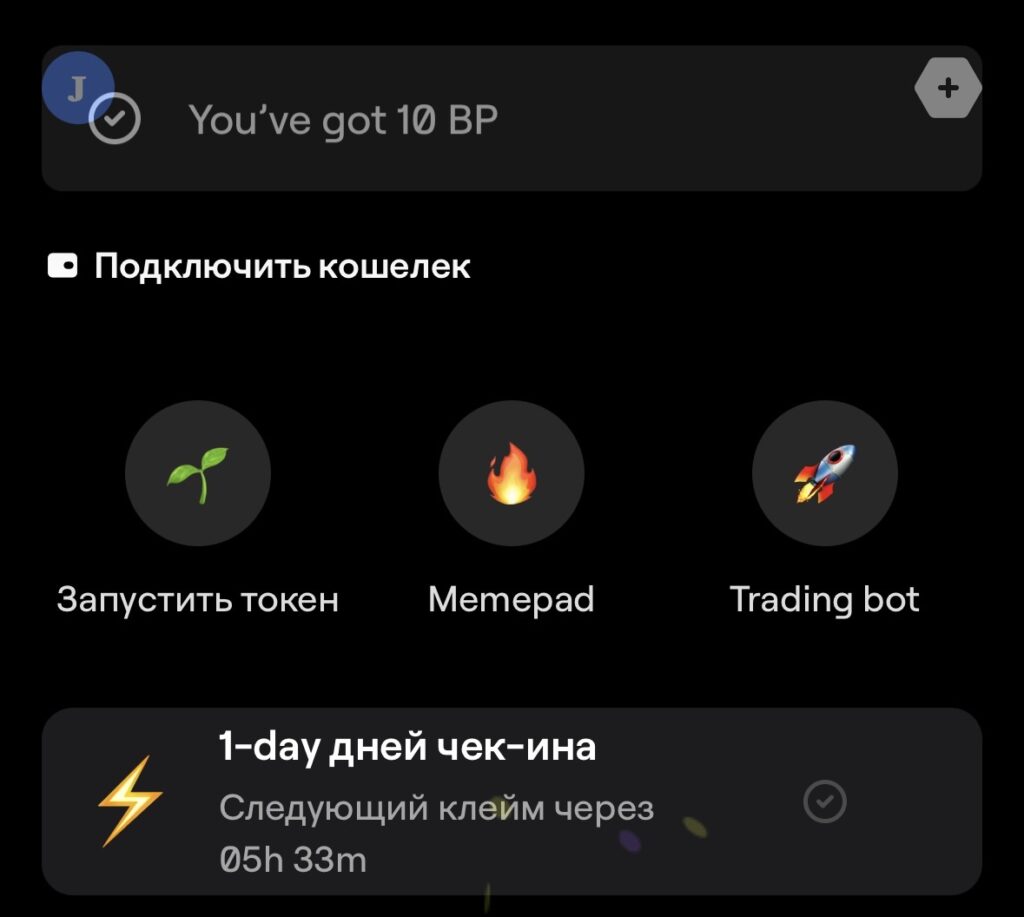Tap the hexagon plus icon
The width and height of the screenshot is (1024, 917).
tap(947, 88)
